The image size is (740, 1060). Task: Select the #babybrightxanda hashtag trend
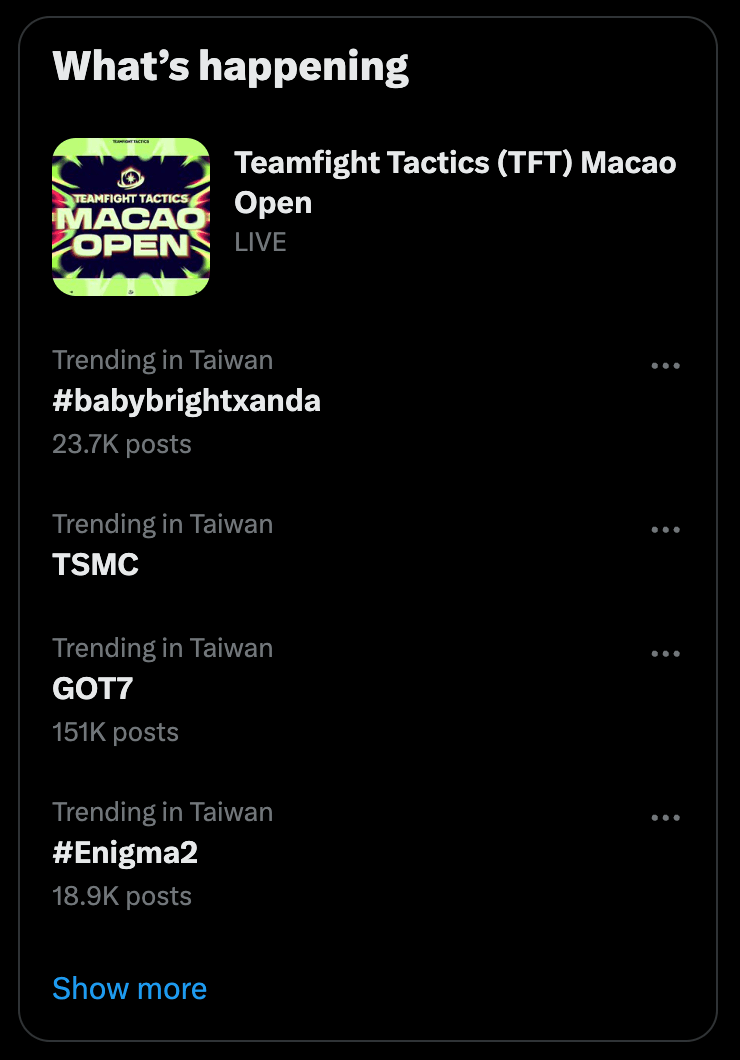[x=187, y=401]
